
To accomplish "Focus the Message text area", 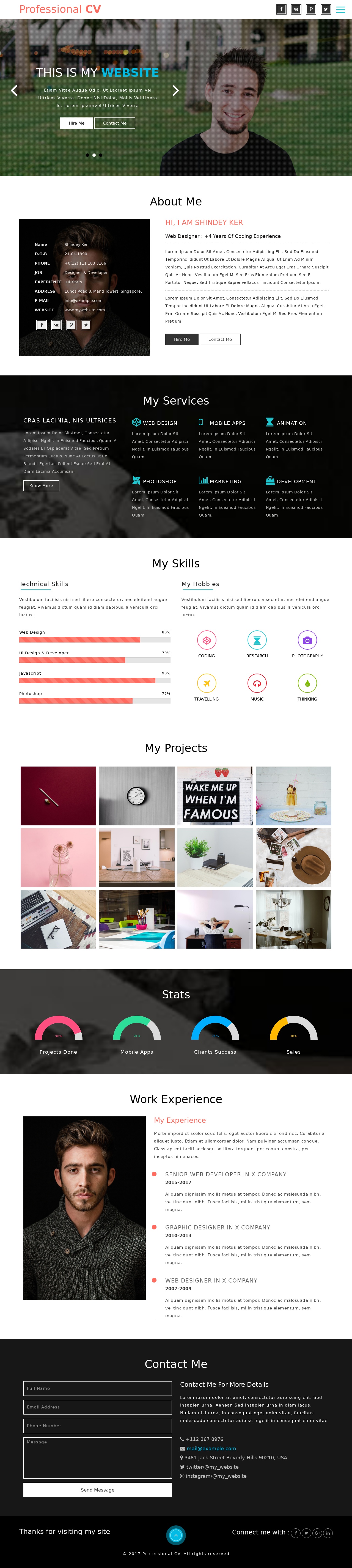I will pyautogui.click(x=97, y=1458).
